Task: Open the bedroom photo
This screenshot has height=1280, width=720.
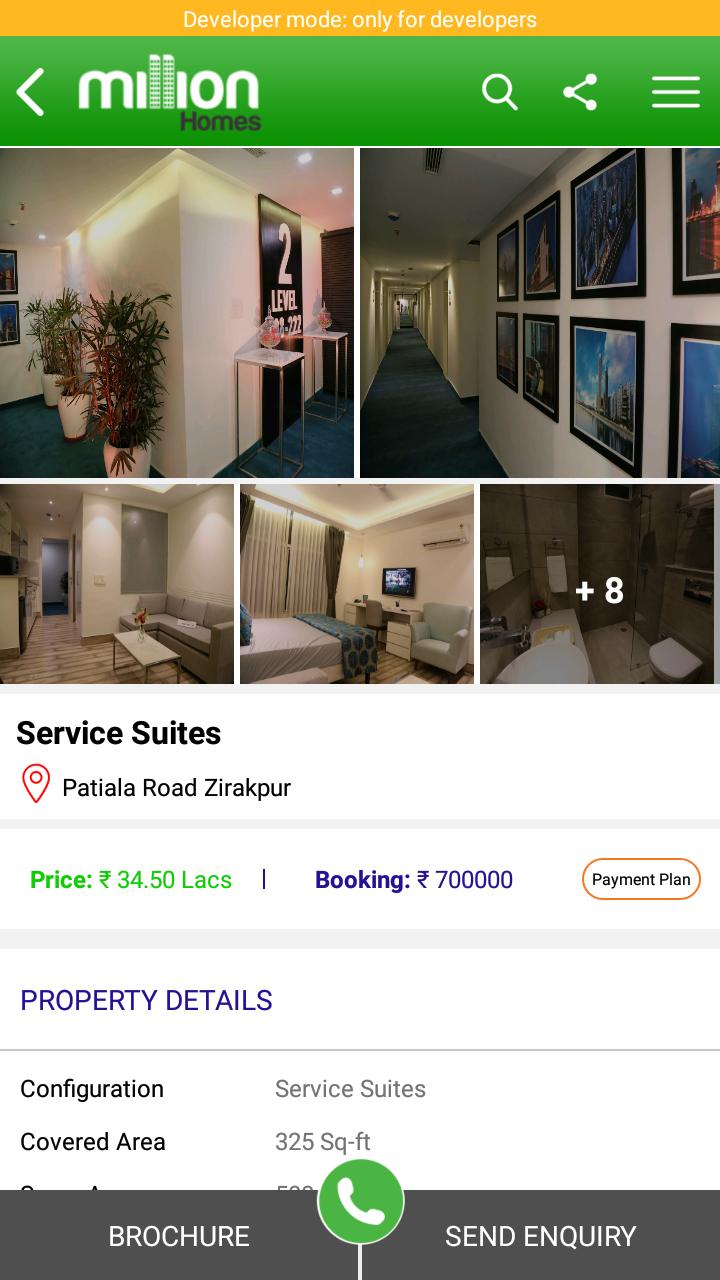Action: (x=357, y=584)
